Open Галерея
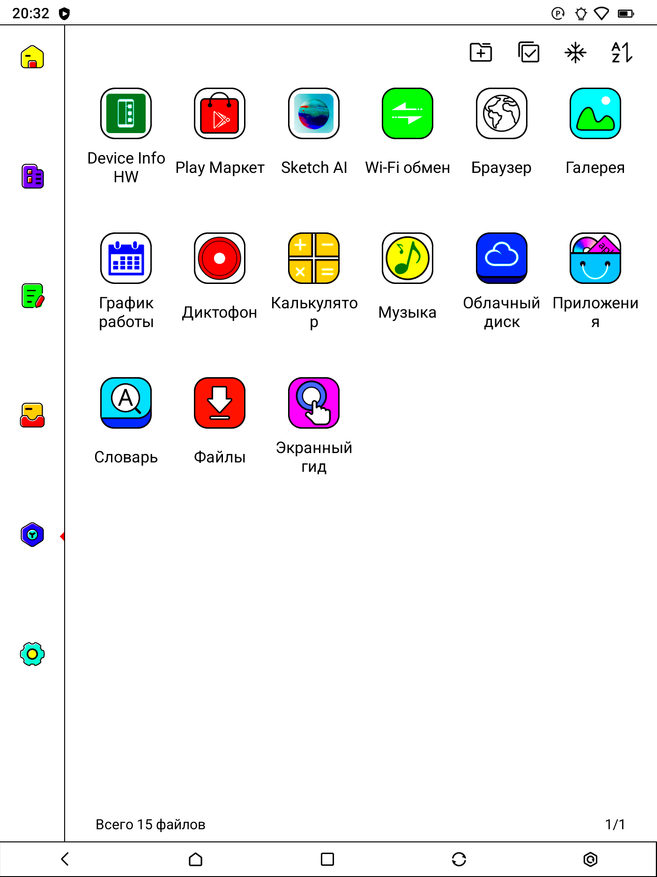 595,114
